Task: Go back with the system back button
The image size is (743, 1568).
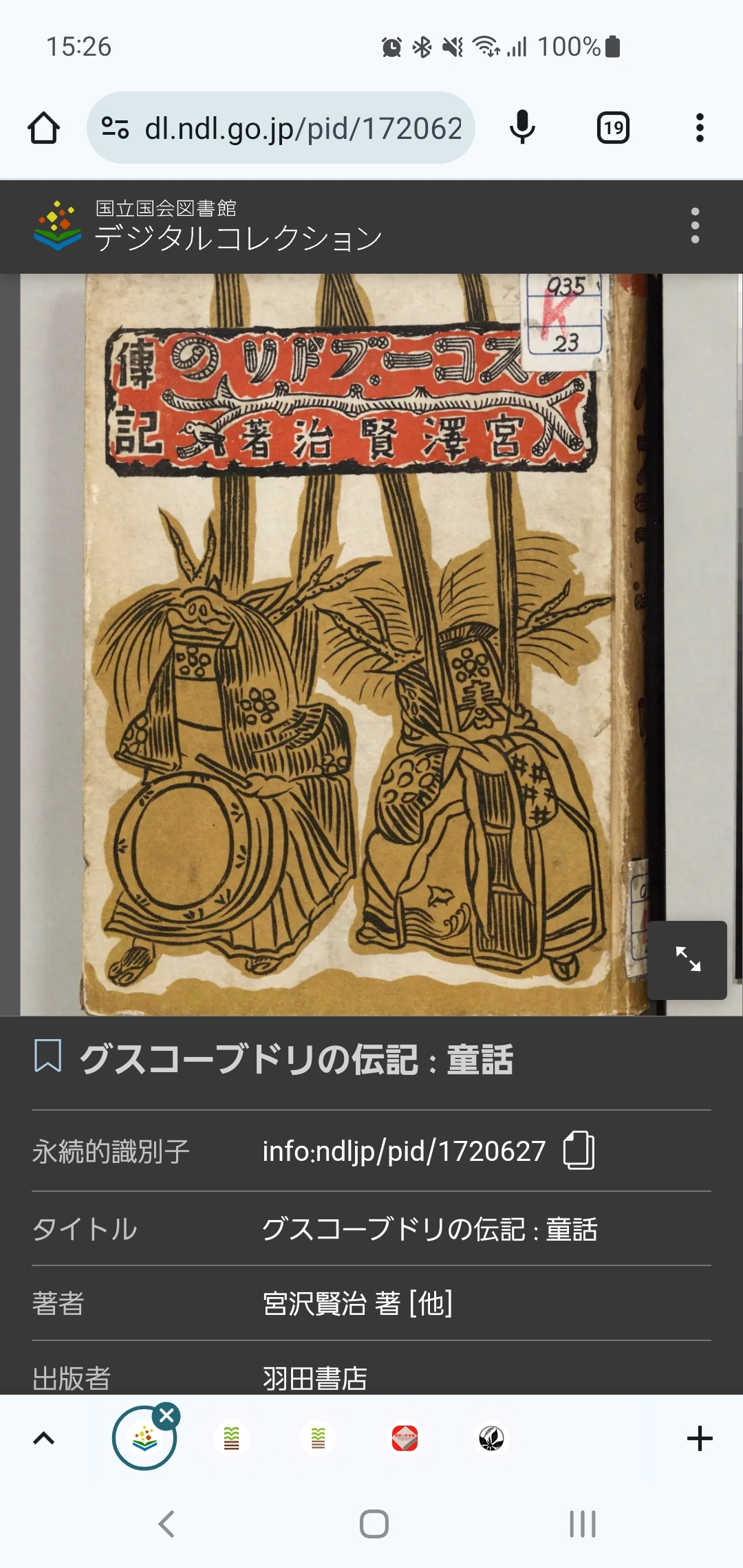Action: 166,1523
